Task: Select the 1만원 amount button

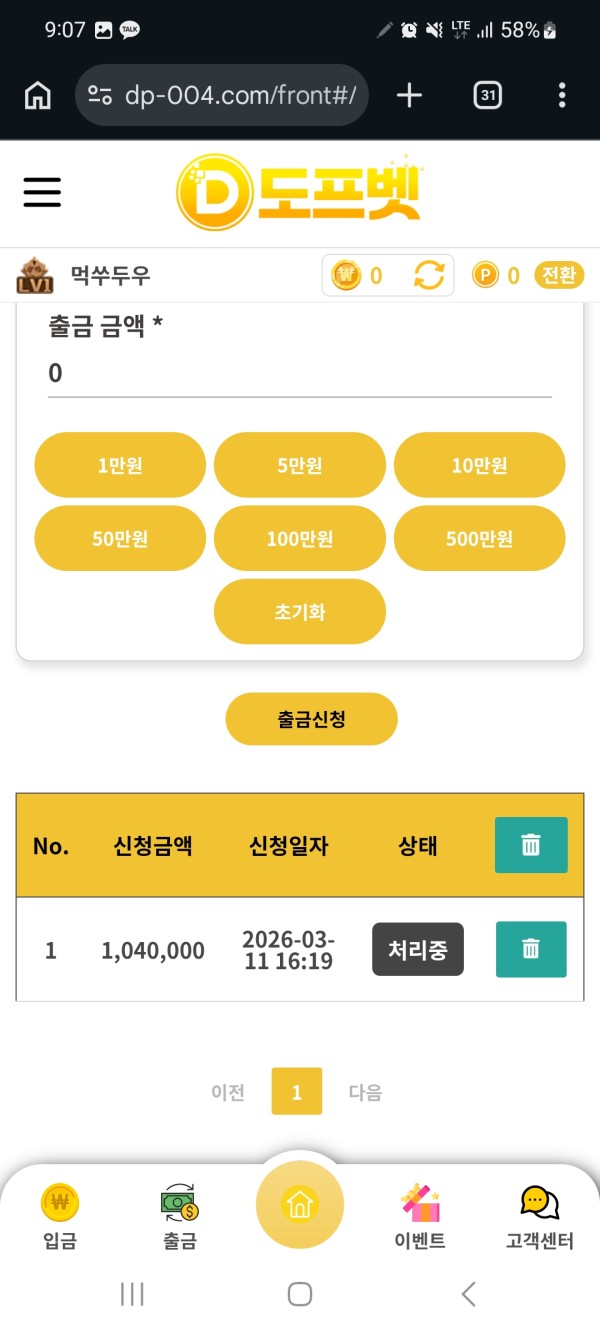Action: coord(120,465)
